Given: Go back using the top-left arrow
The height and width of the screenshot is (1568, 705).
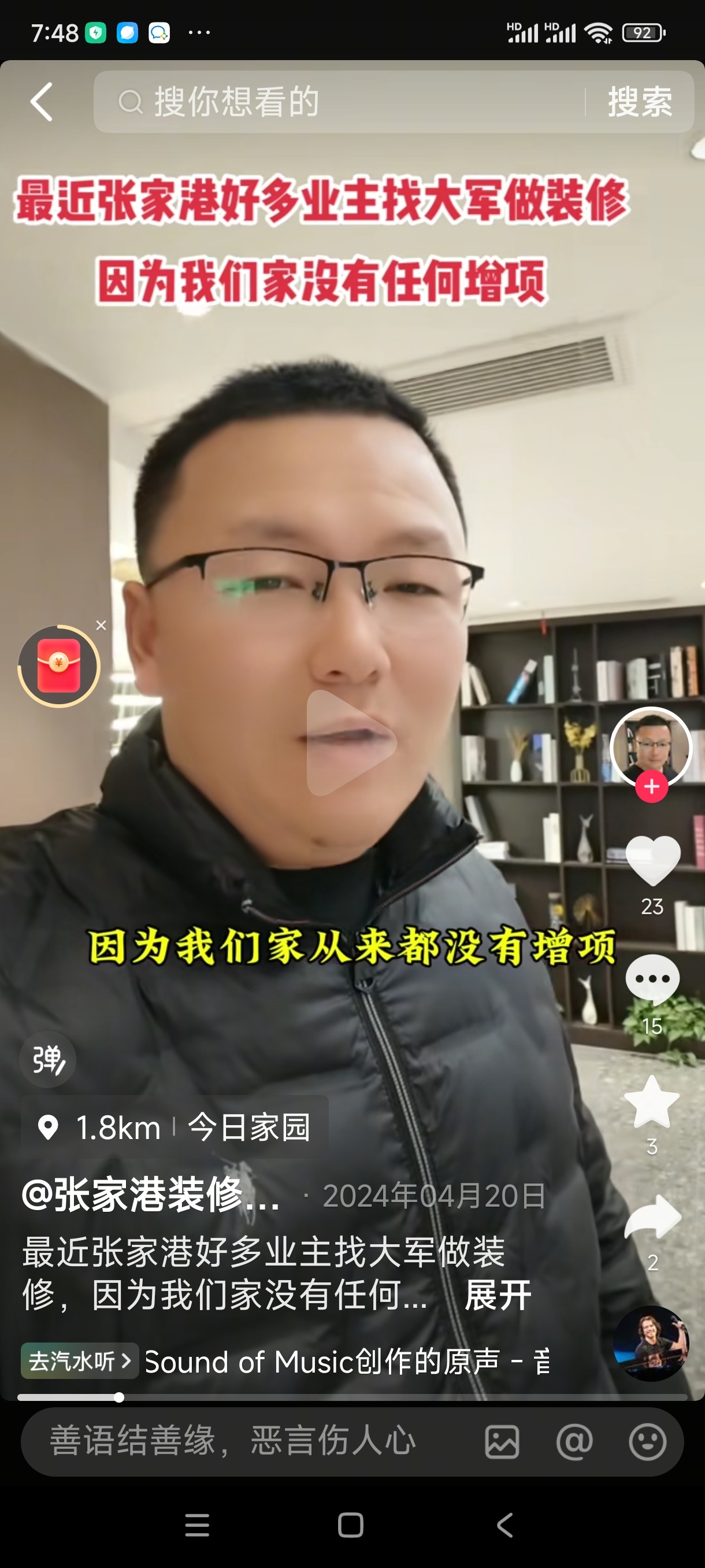Looking at the screenshot, I should coord(42,102).
